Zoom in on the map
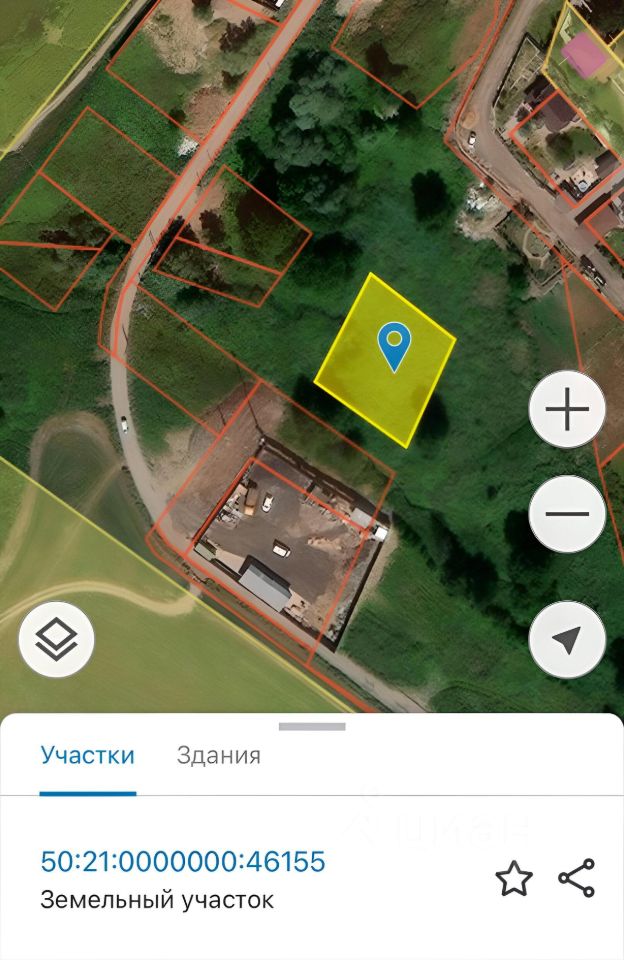Screen dimensions: 624x960 coord(567,410)
